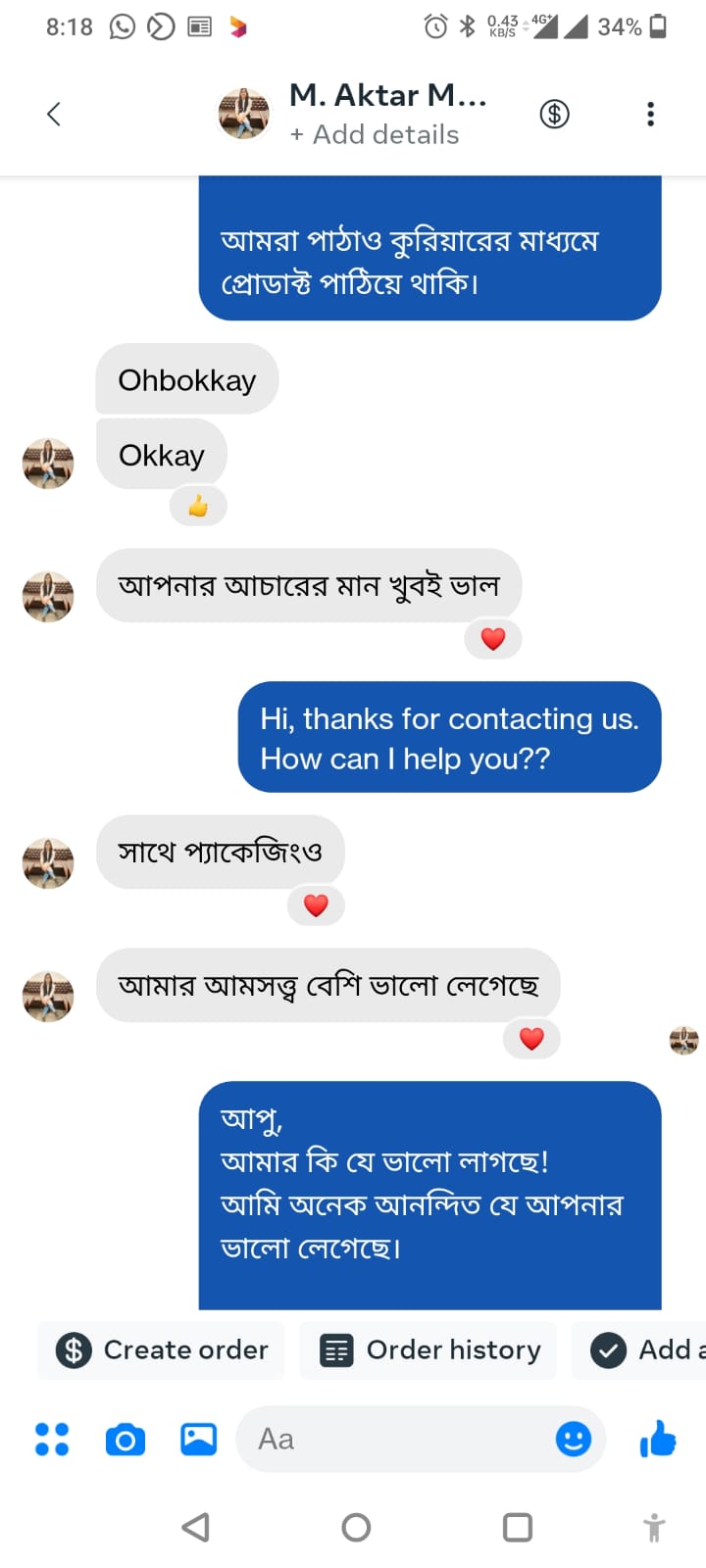
Task: Go back from this conversation
Action: (54, 114)
